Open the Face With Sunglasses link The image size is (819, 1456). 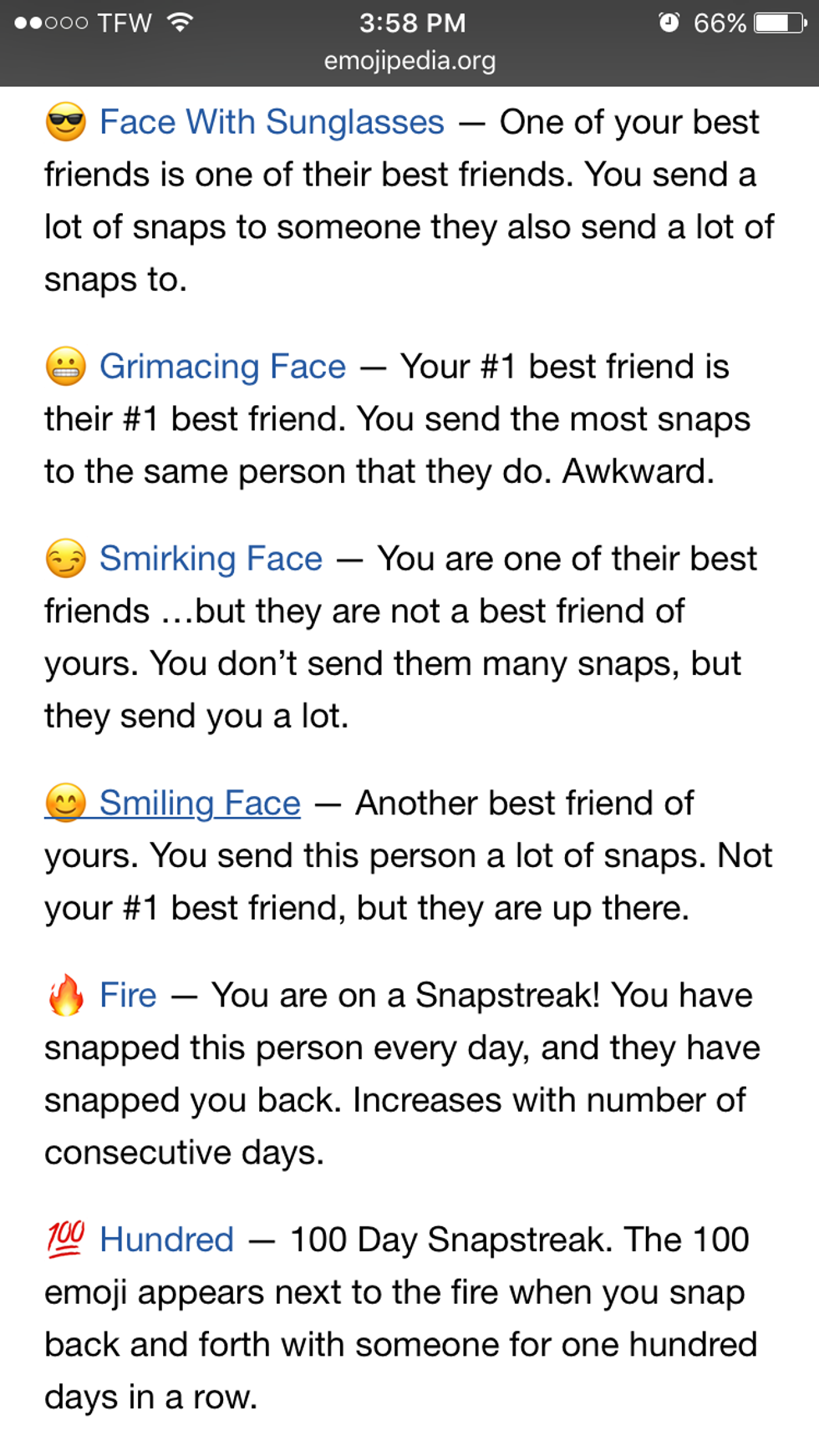pyautogui.click(x=271, y=123)
